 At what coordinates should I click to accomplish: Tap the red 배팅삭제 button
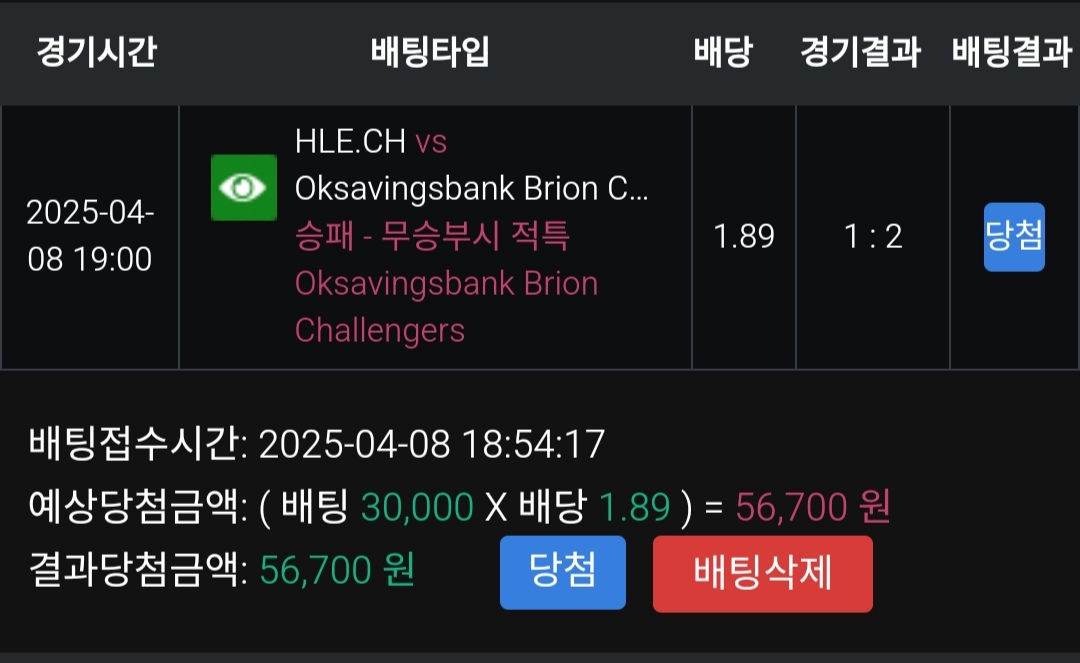click(762, 574)
